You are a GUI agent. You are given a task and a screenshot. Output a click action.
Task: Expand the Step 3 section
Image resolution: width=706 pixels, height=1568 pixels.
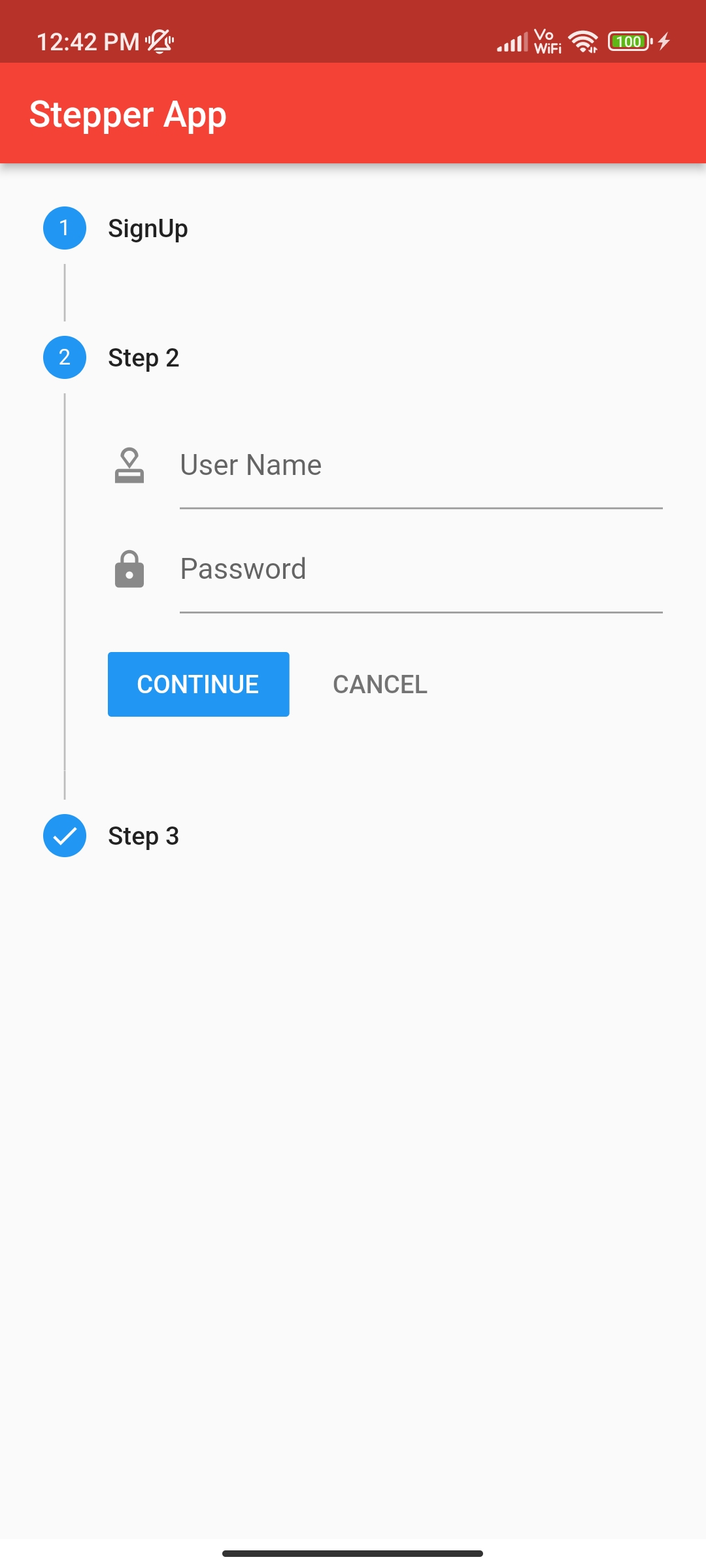tap(144, 836)
